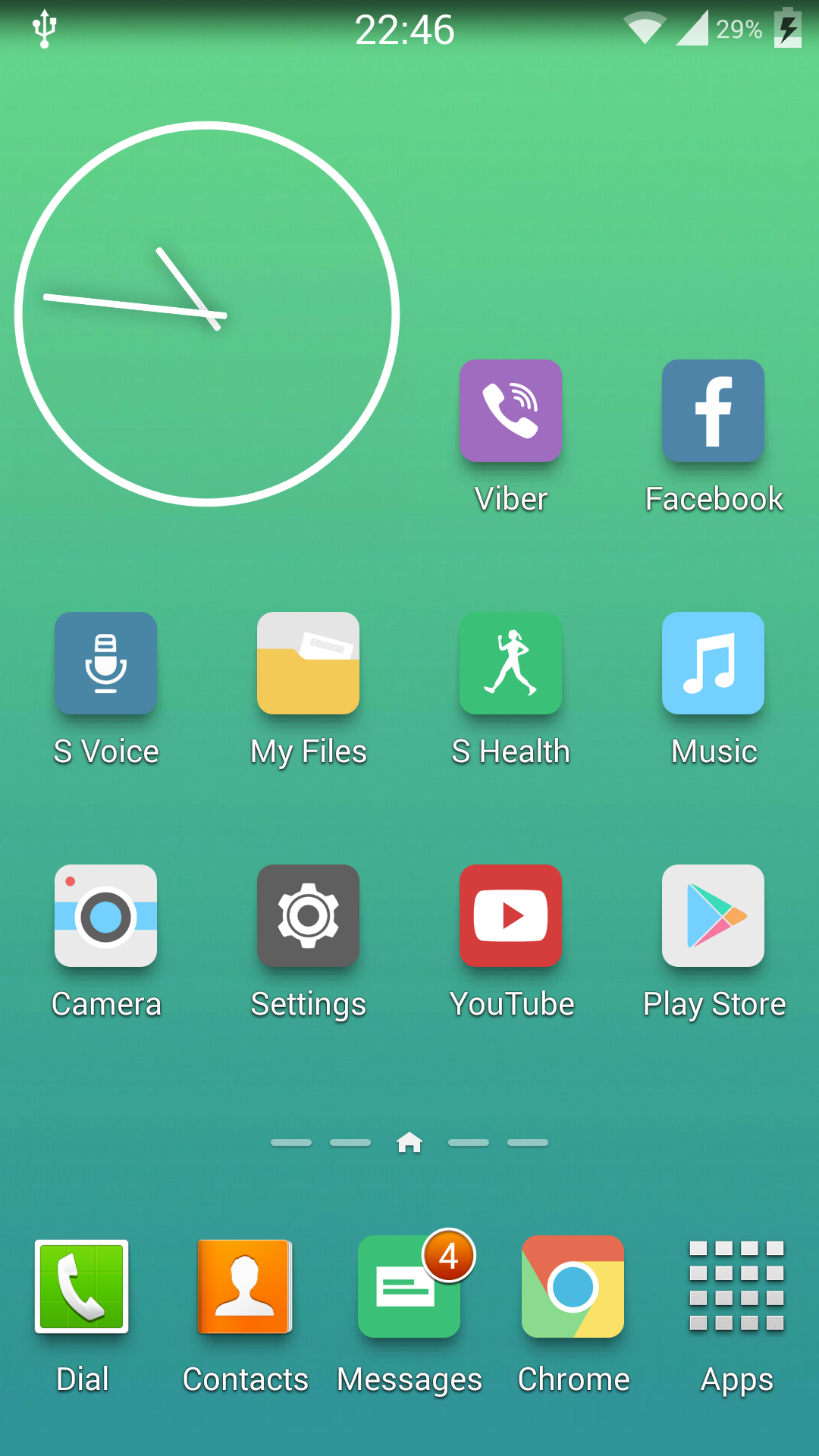Open the My Files folder app

(308, 664)
